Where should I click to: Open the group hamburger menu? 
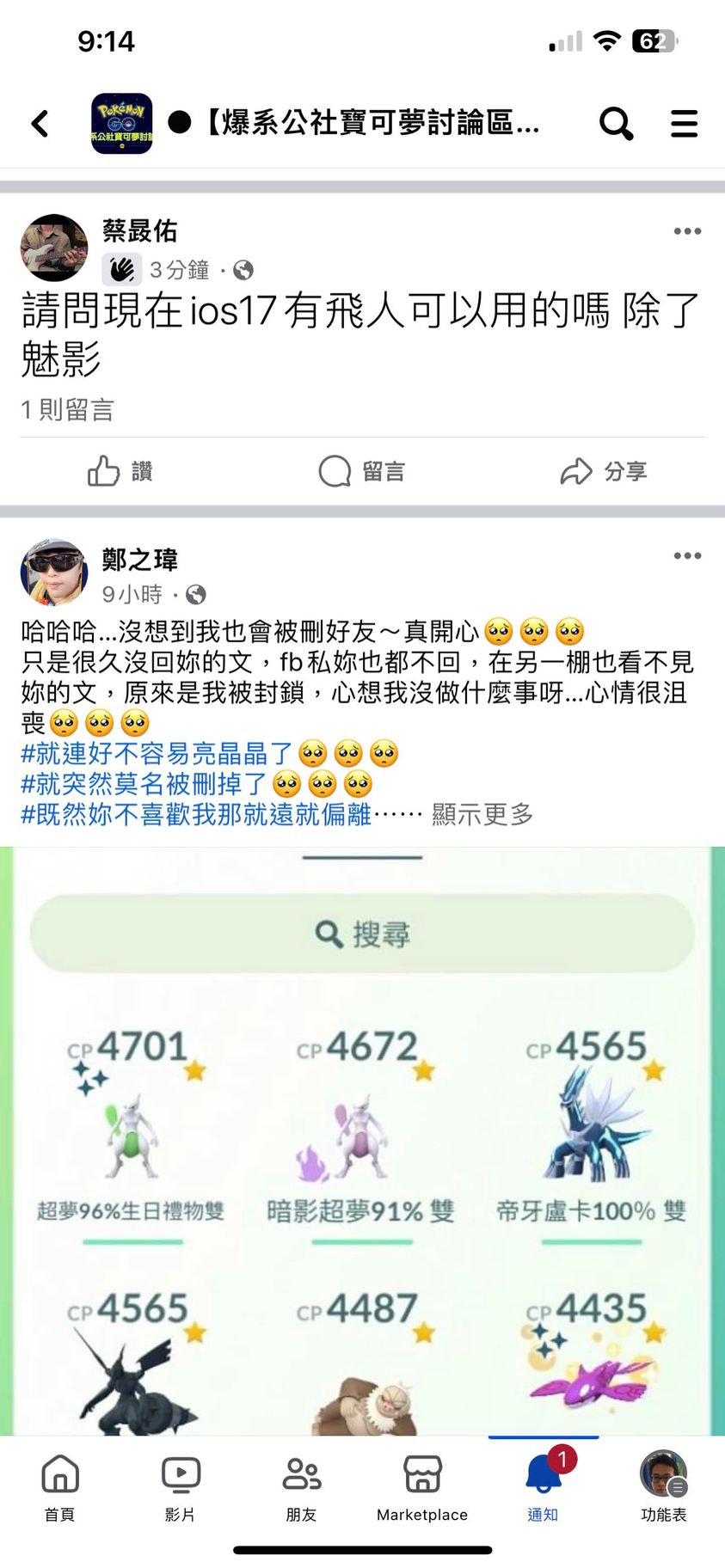[x=684, y=124]
